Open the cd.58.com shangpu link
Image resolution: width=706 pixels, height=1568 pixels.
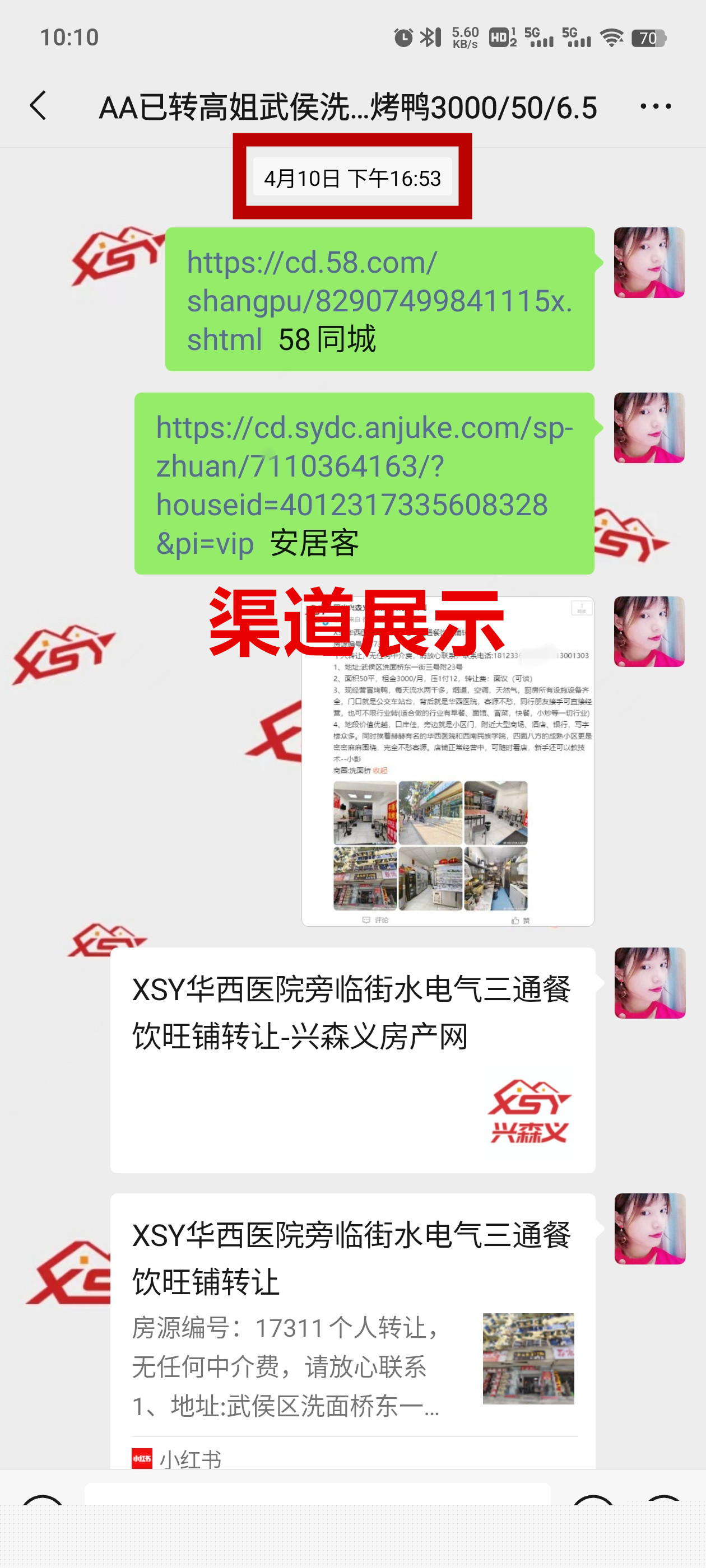(x=378, y=300)
